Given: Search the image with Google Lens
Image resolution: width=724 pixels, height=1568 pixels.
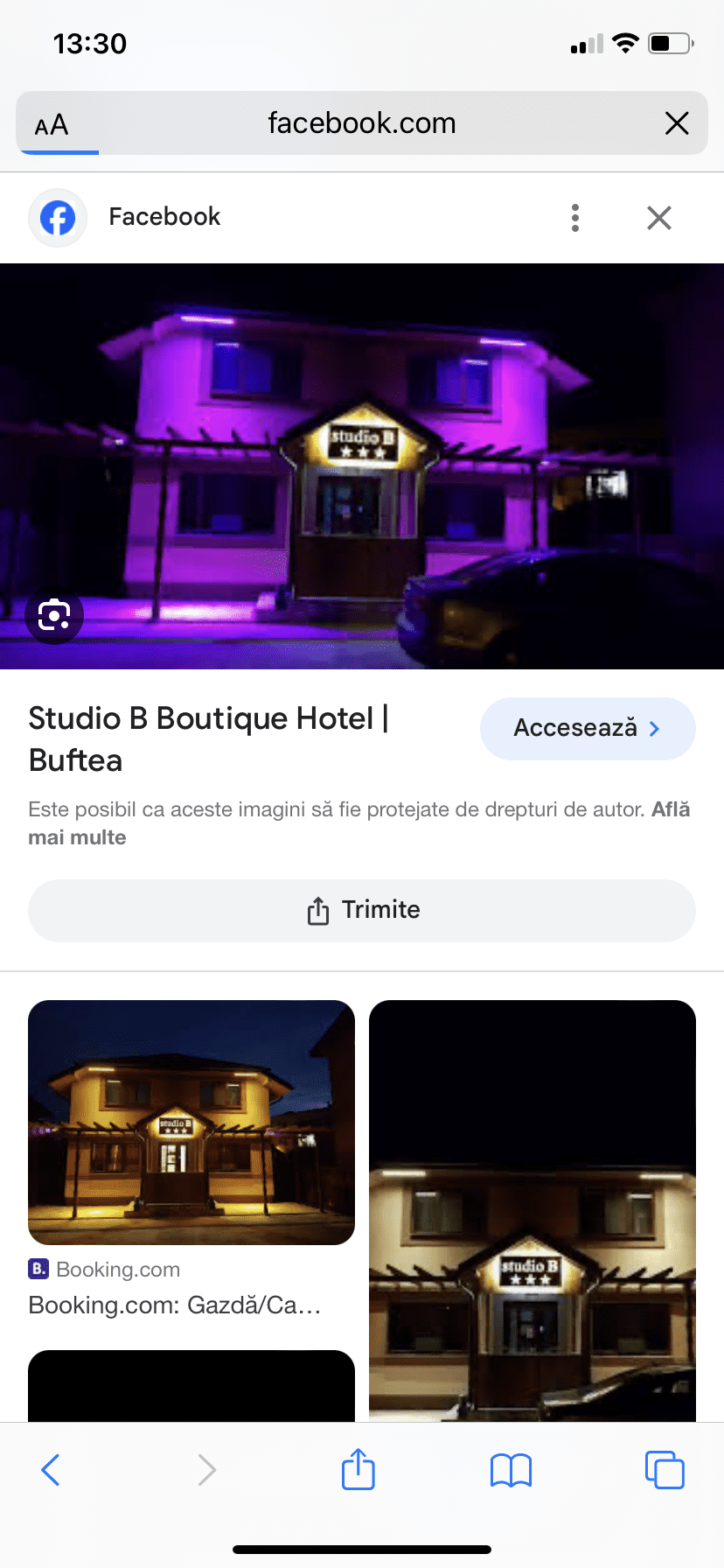Looking at the screenshot, I should click(x=54, y=616).
